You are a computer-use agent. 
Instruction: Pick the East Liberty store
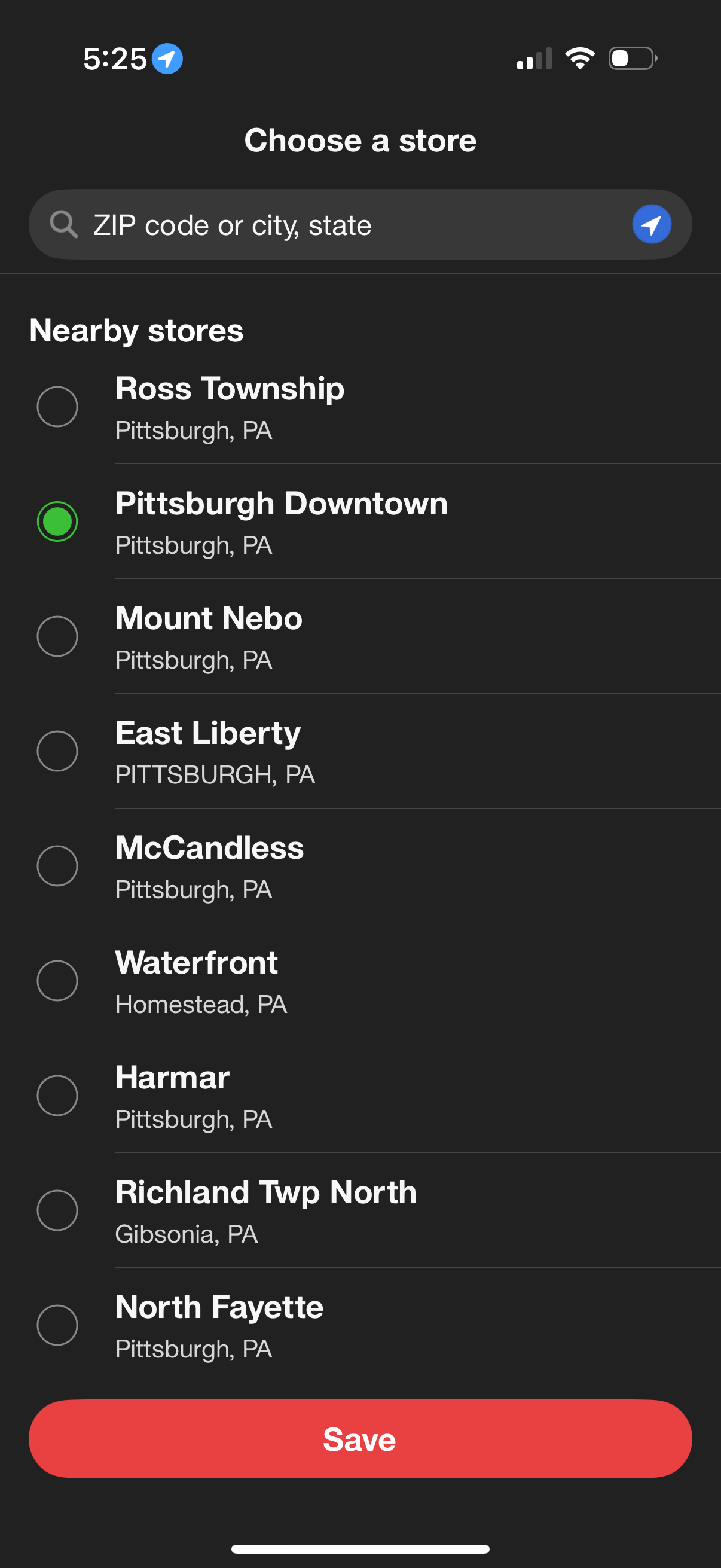pos(57,751)
